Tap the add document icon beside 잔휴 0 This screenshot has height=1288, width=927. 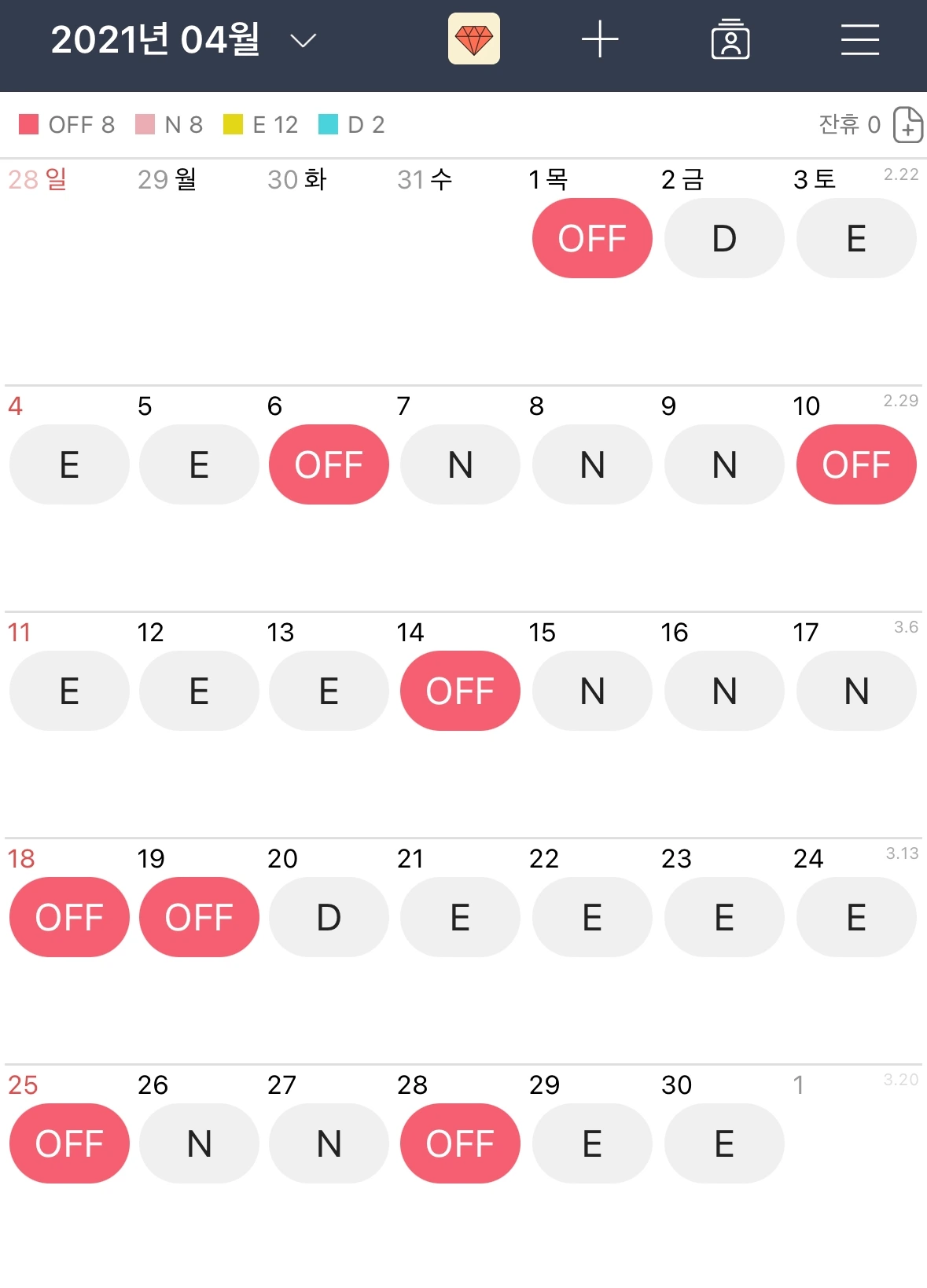[908, 125]
